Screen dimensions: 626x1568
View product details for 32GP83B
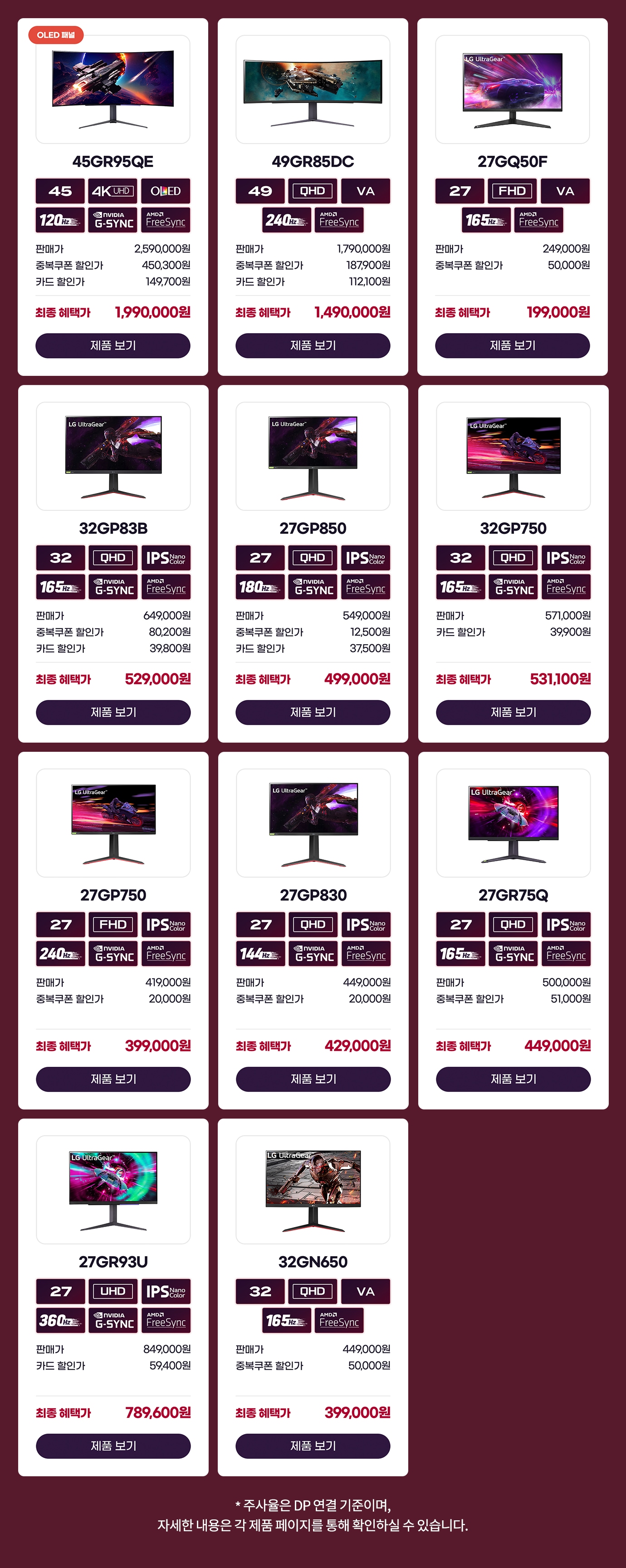(113, 711)
